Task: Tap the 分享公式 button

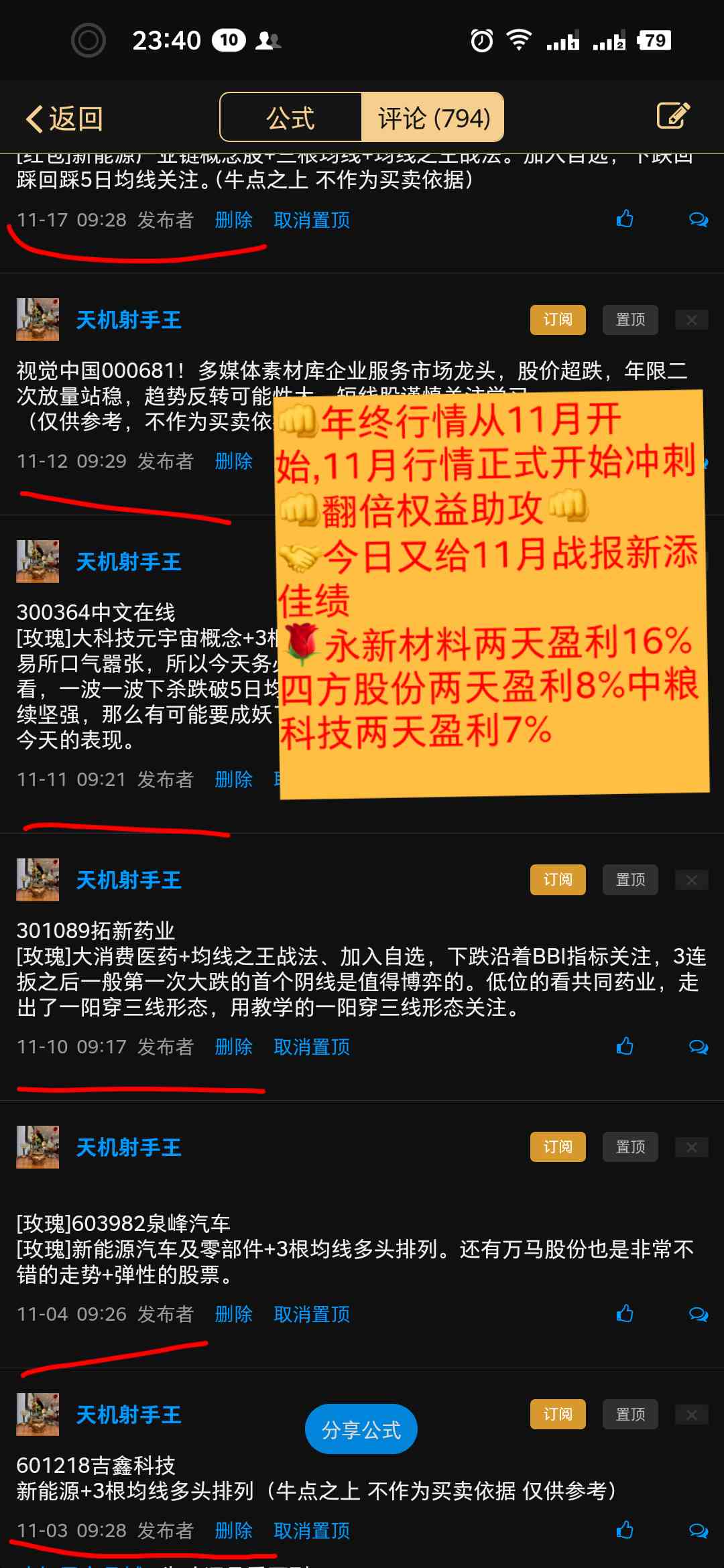Action: pyautogui.click(x=361, y=1429)
